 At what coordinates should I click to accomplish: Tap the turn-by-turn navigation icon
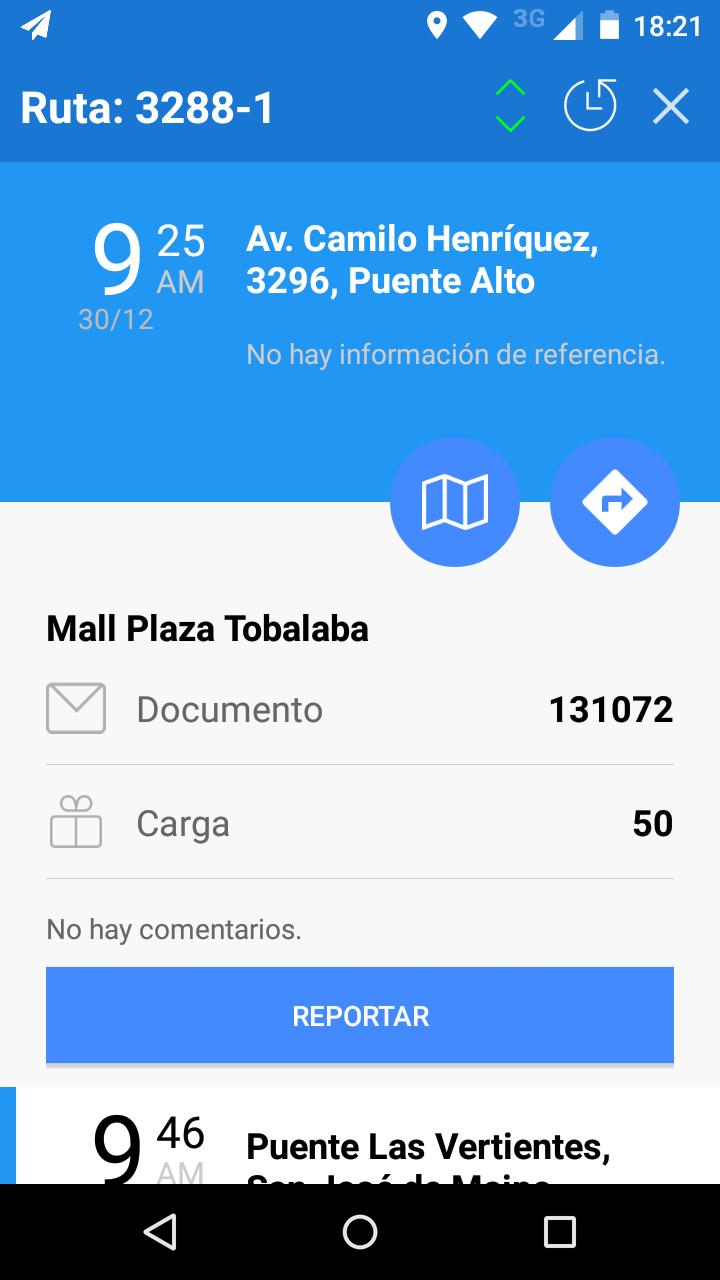[614, 502]
